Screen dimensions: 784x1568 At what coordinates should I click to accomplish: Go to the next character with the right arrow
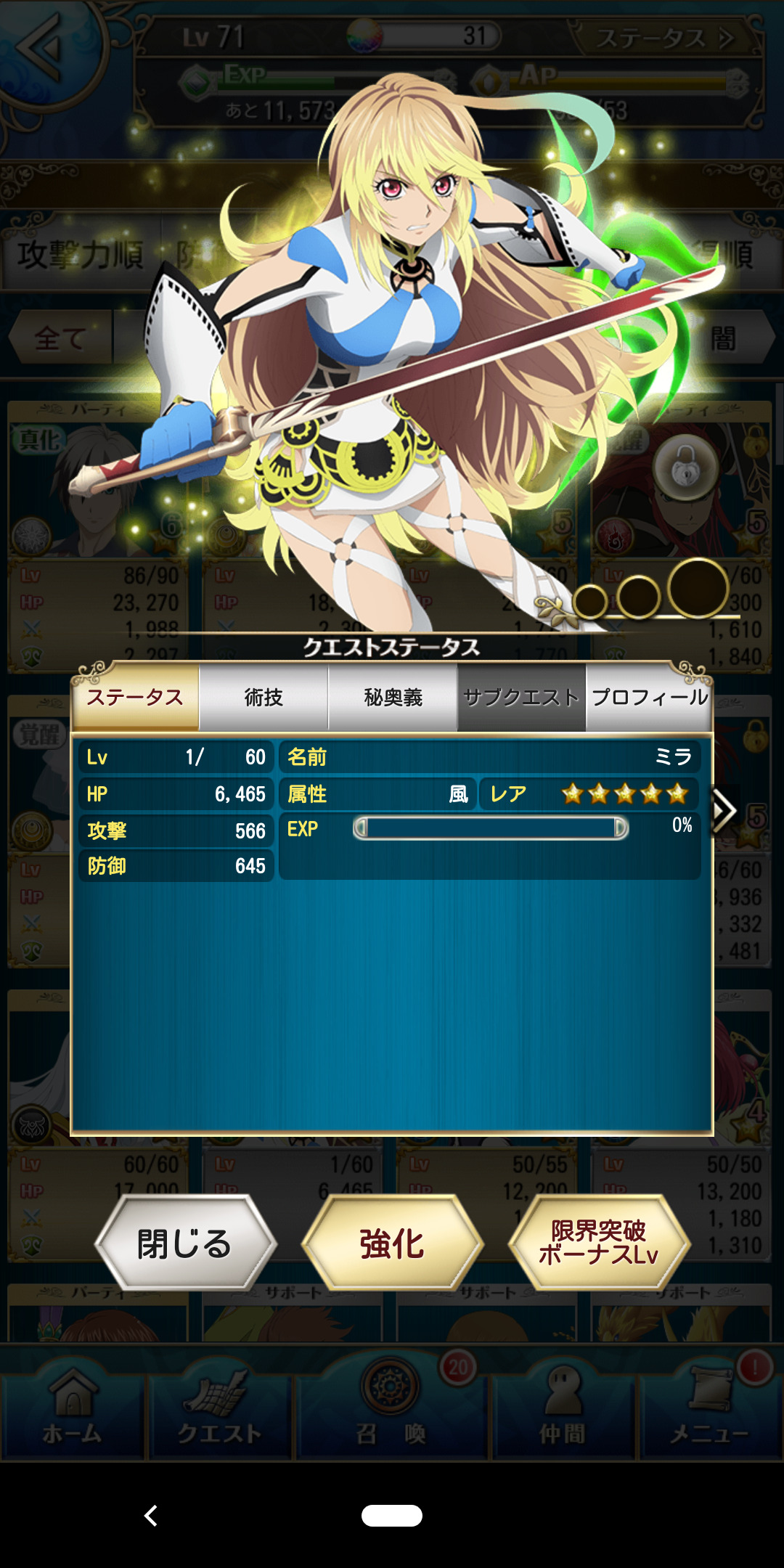[724, 811]
